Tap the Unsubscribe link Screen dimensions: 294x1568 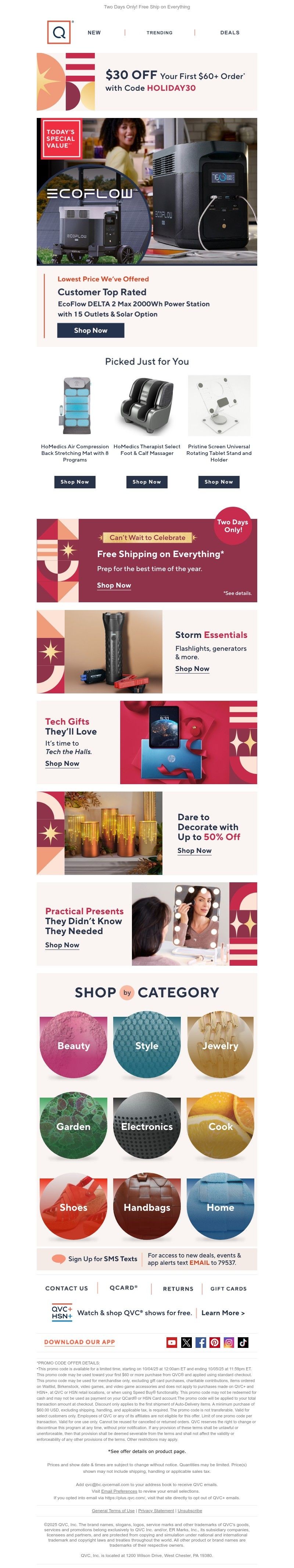(x=189, y=1511)
